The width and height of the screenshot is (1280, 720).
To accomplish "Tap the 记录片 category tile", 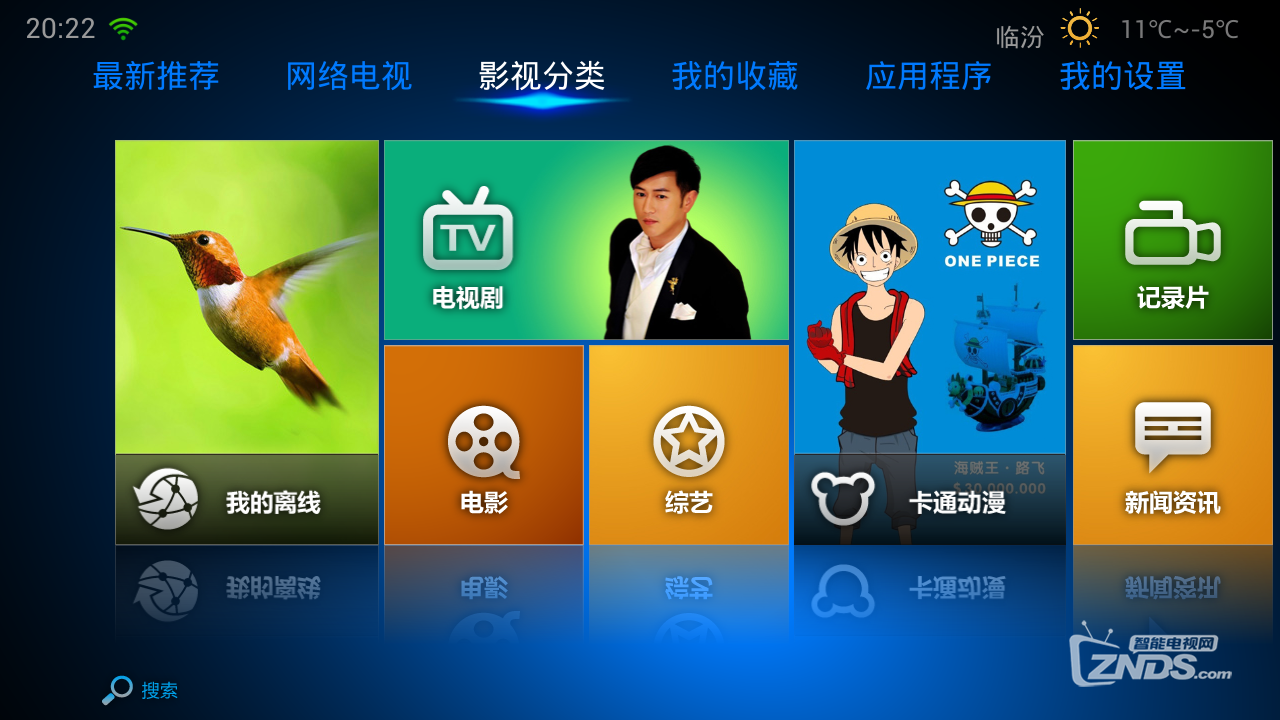I will tap(1172, 240).
